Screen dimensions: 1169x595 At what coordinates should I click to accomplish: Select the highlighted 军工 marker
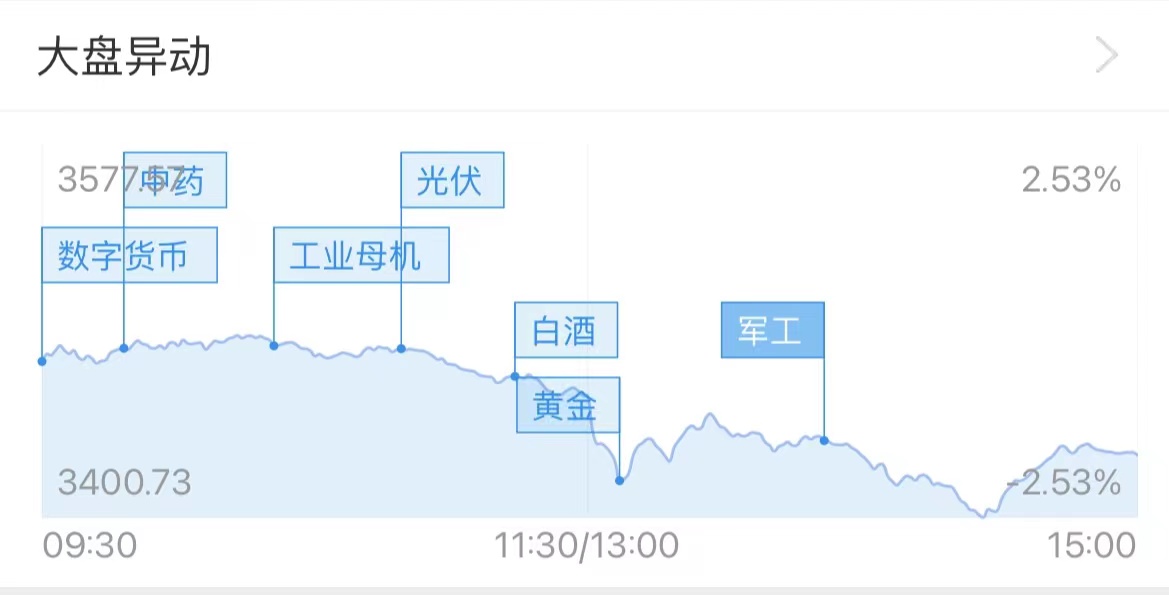click(772, 331)
